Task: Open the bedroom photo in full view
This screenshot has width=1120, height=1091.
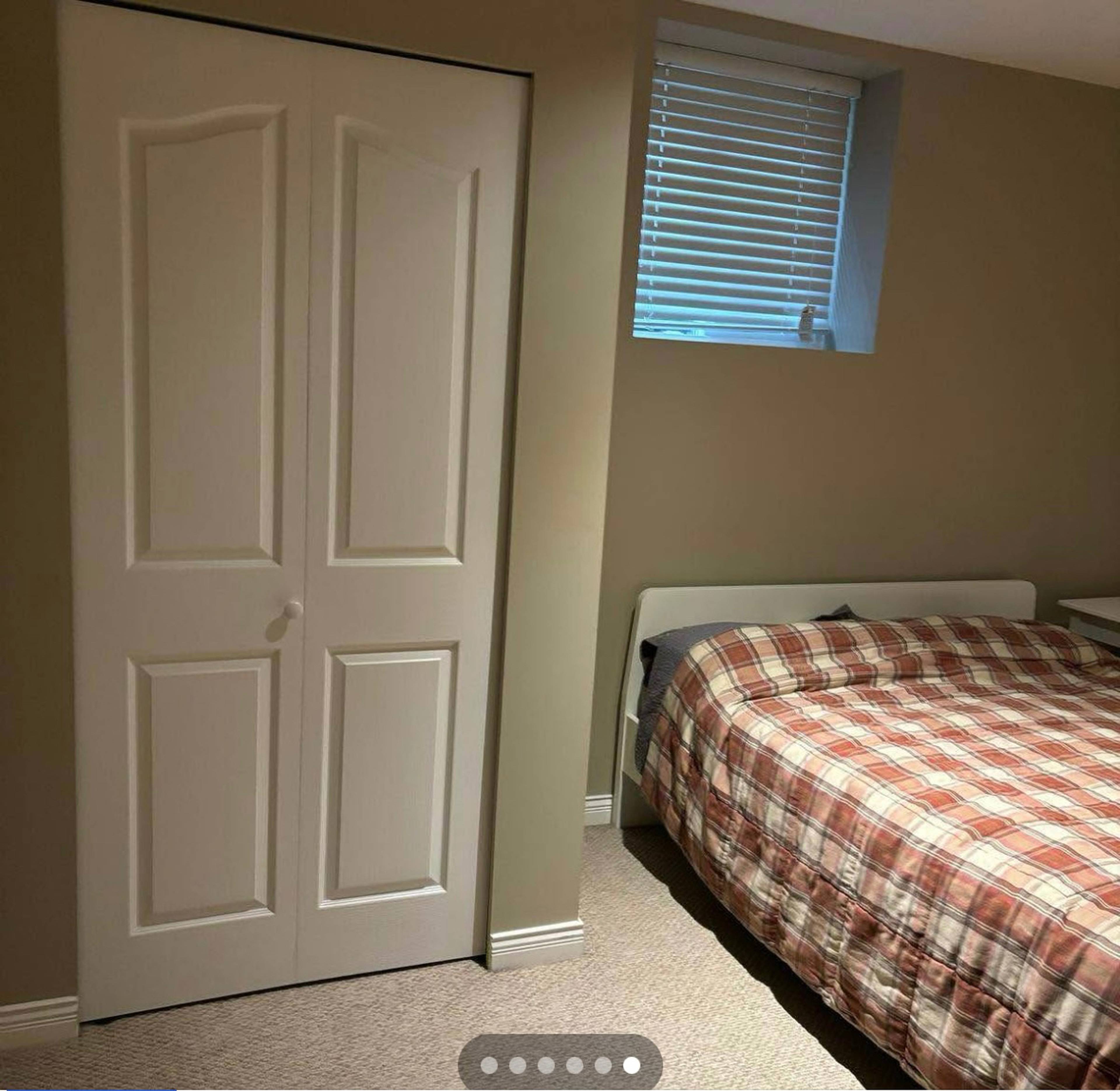Action: [x=560, y=516]
